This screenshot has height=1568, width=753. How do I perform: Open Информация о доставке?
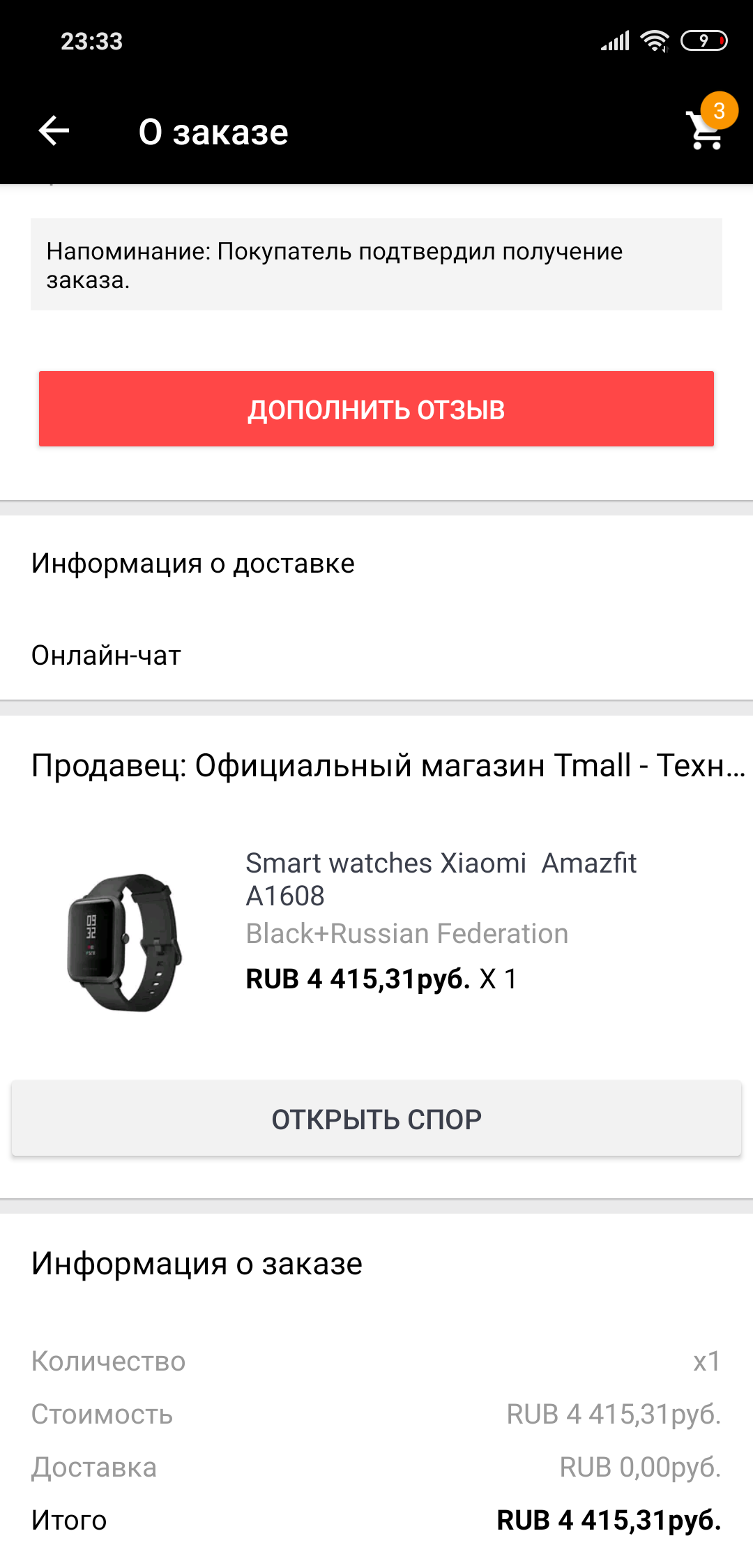[x=193, y=564]
